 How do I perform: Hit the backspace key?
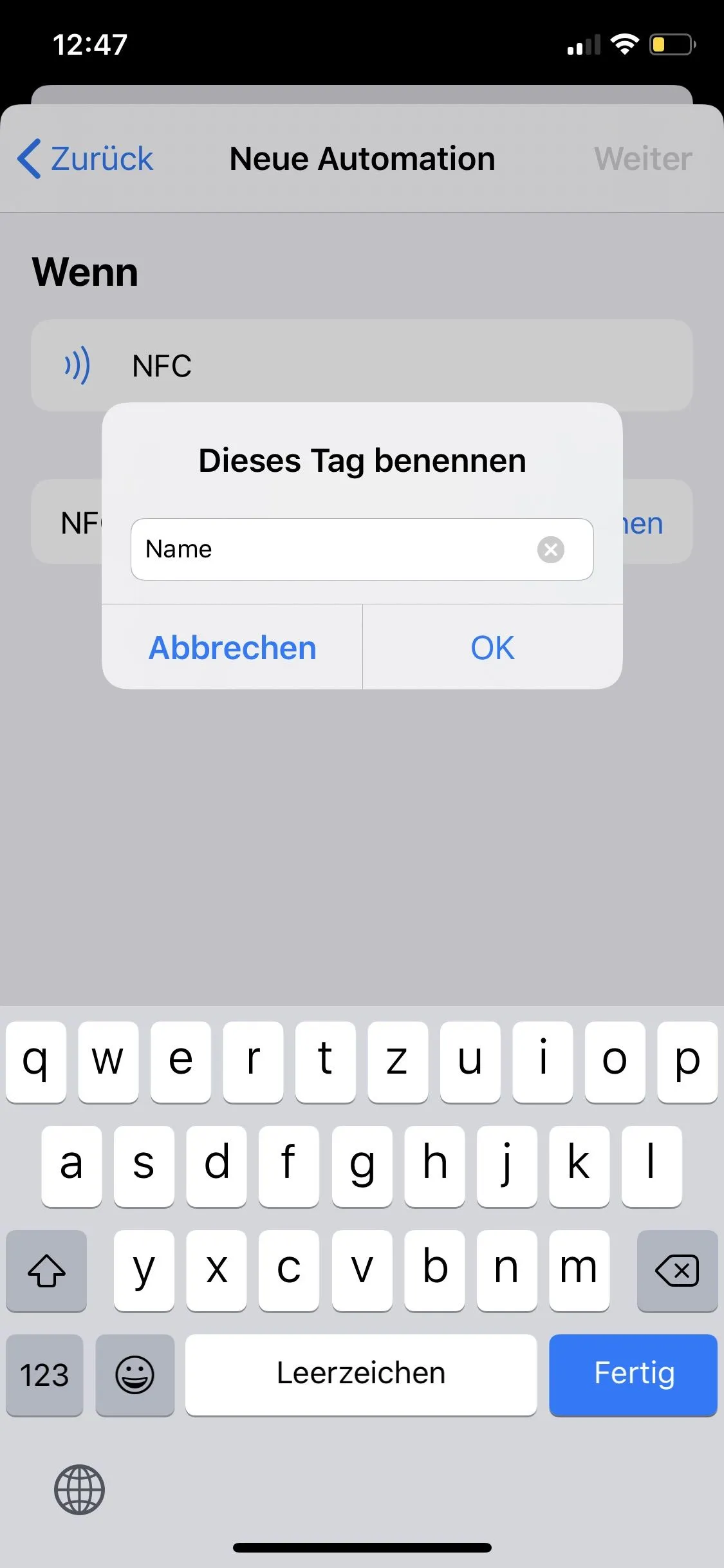(677, 1271)
